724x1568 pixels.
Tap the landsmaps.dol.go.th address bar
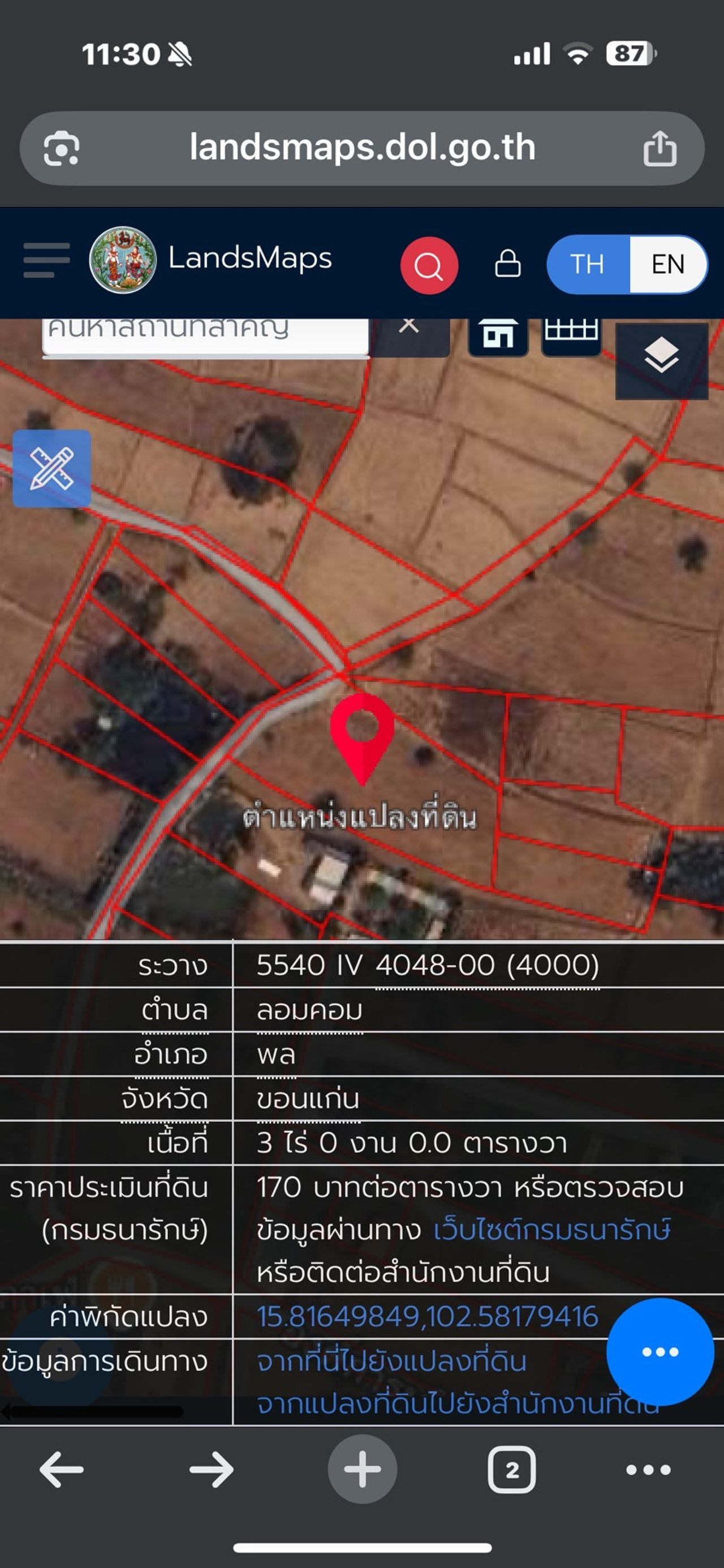pyautogui.click(x=361, y=148)
